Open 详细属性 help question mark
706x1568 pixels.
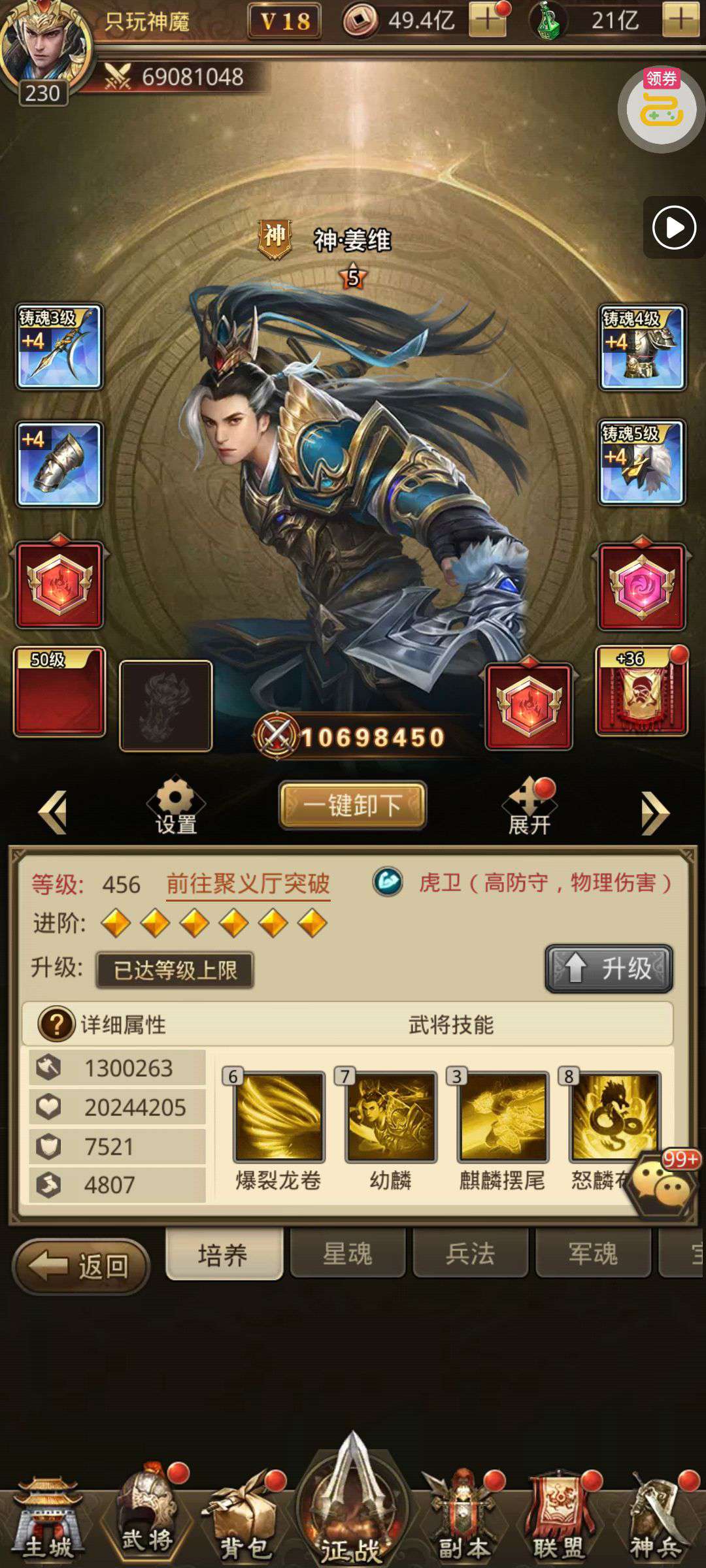tap(56, 1024)
